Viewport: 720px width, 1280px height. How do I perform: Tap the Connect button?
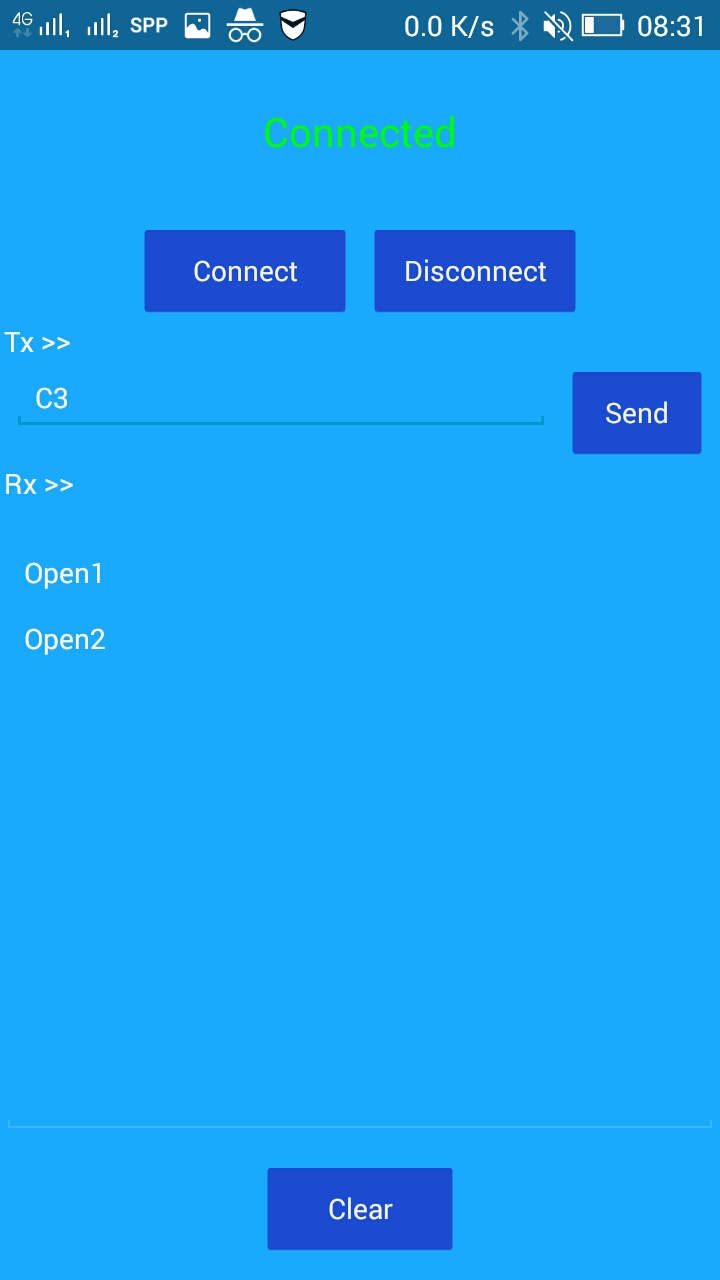245,271
